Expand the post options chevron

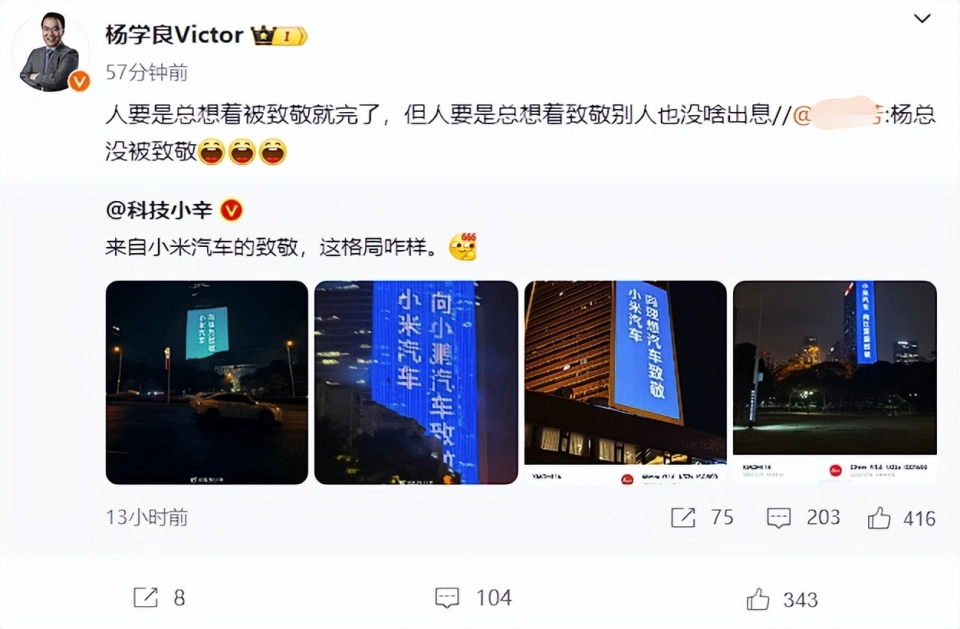[923, 19]
